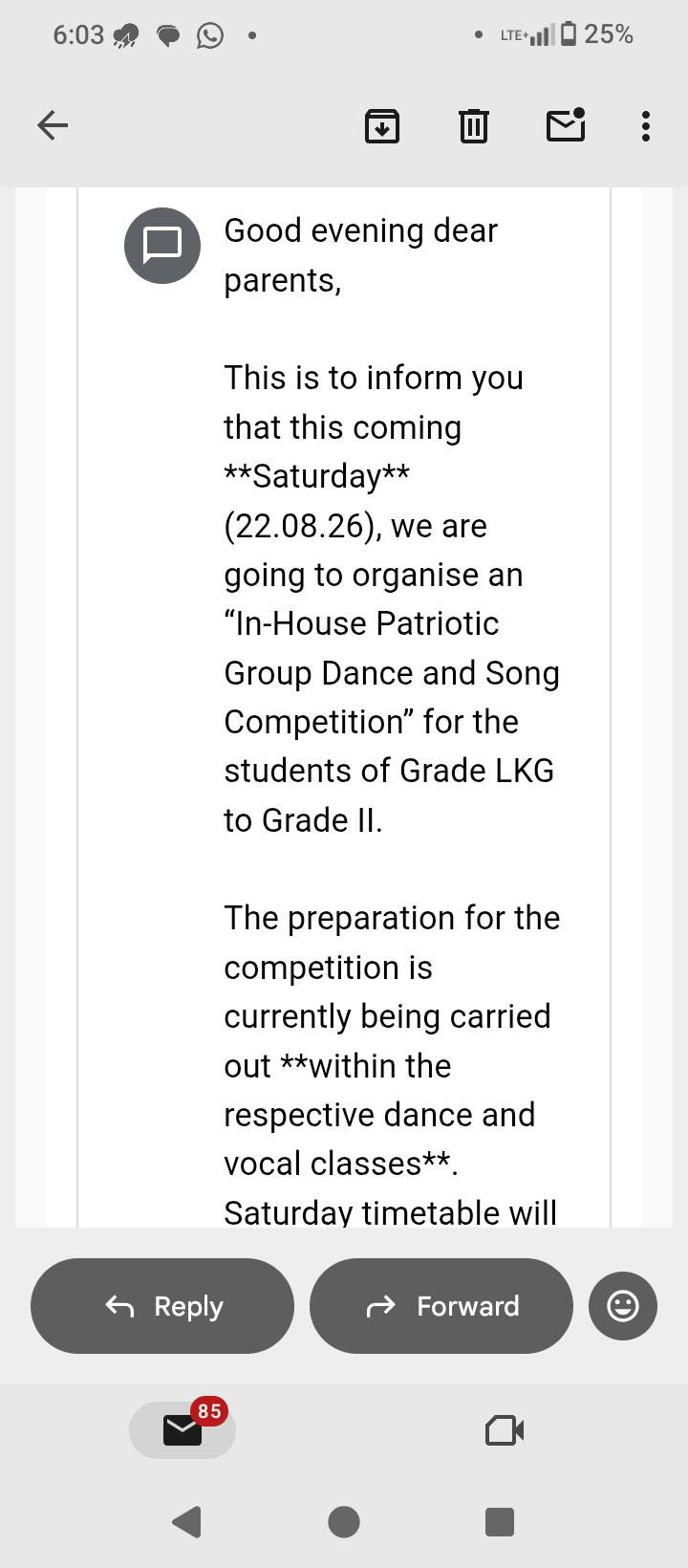688x1568 pixels.
Task: Reply to this email
Action: pyautogui.click(x=162, y=1306)
